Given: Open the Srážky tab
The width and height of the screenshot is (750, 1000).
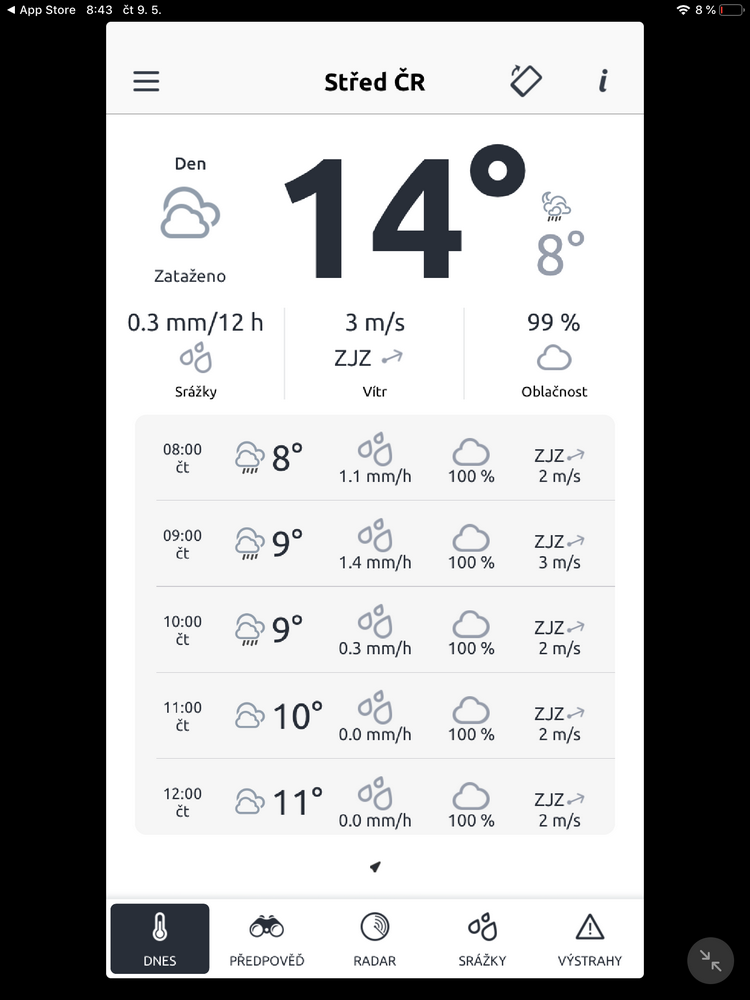Looking at the screenshot, I should pos(482,940).
